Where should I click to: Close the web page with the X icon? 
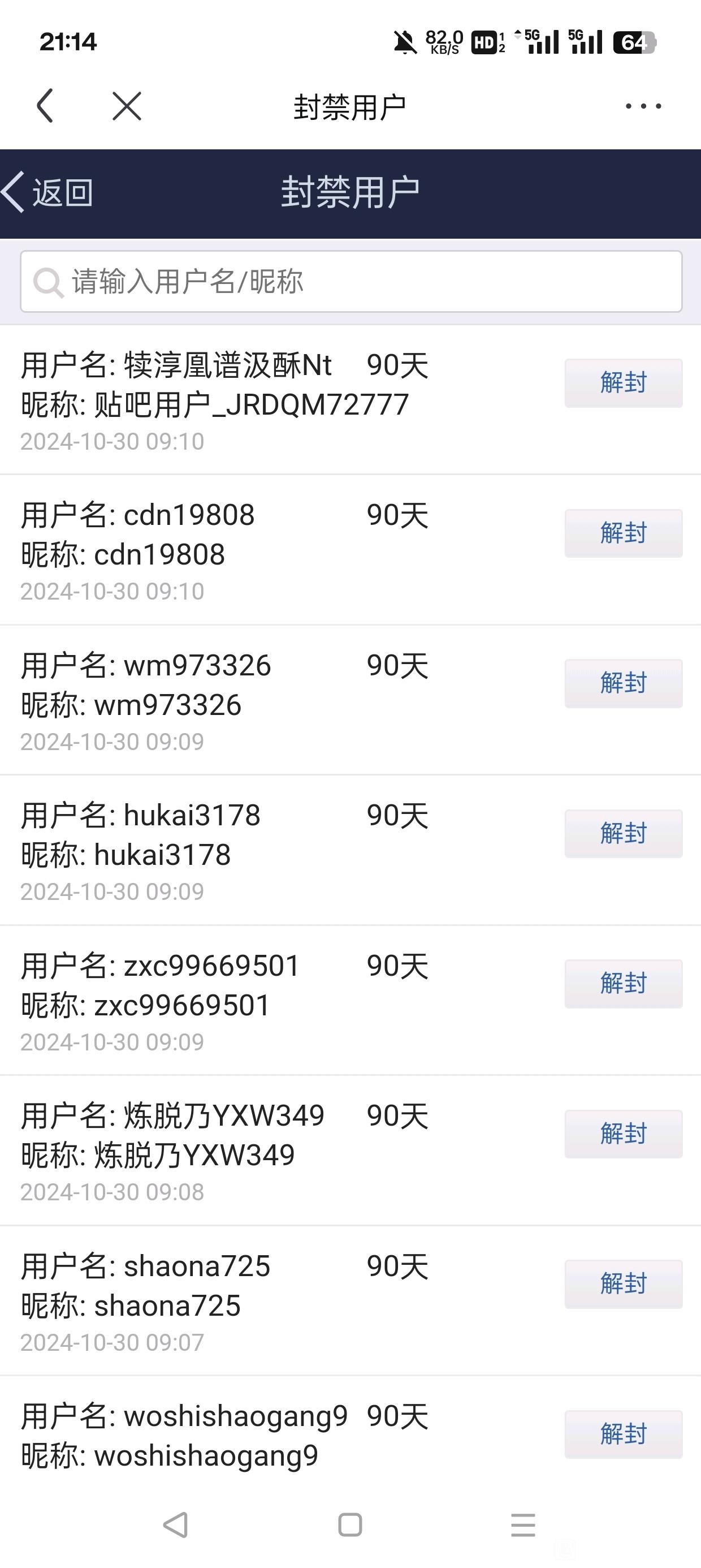127,106
